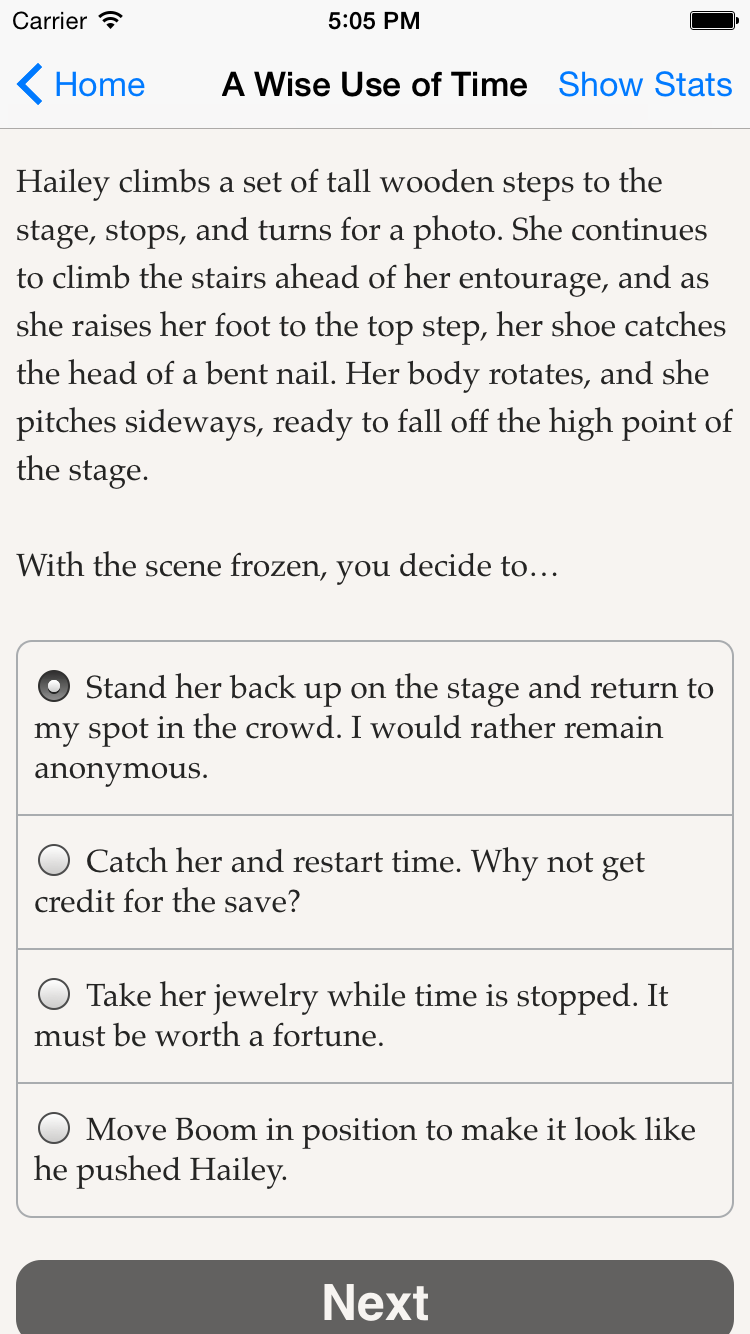Viewport: 750px width, 1334px height.
Task: Select the stand her back up option
Action: click(x=375, y=728)
